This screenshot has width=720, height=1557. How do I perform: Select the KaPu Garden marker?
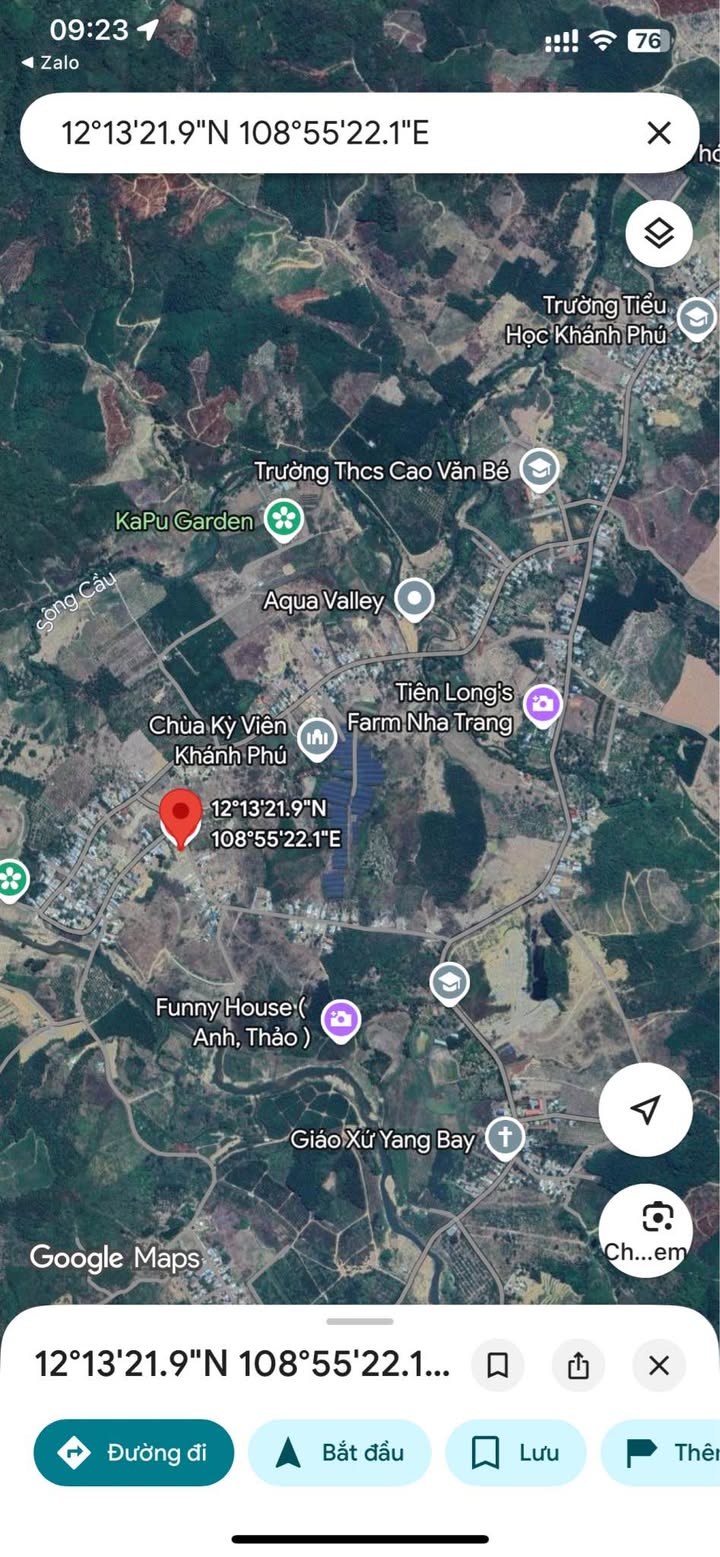tap(285, 520)
